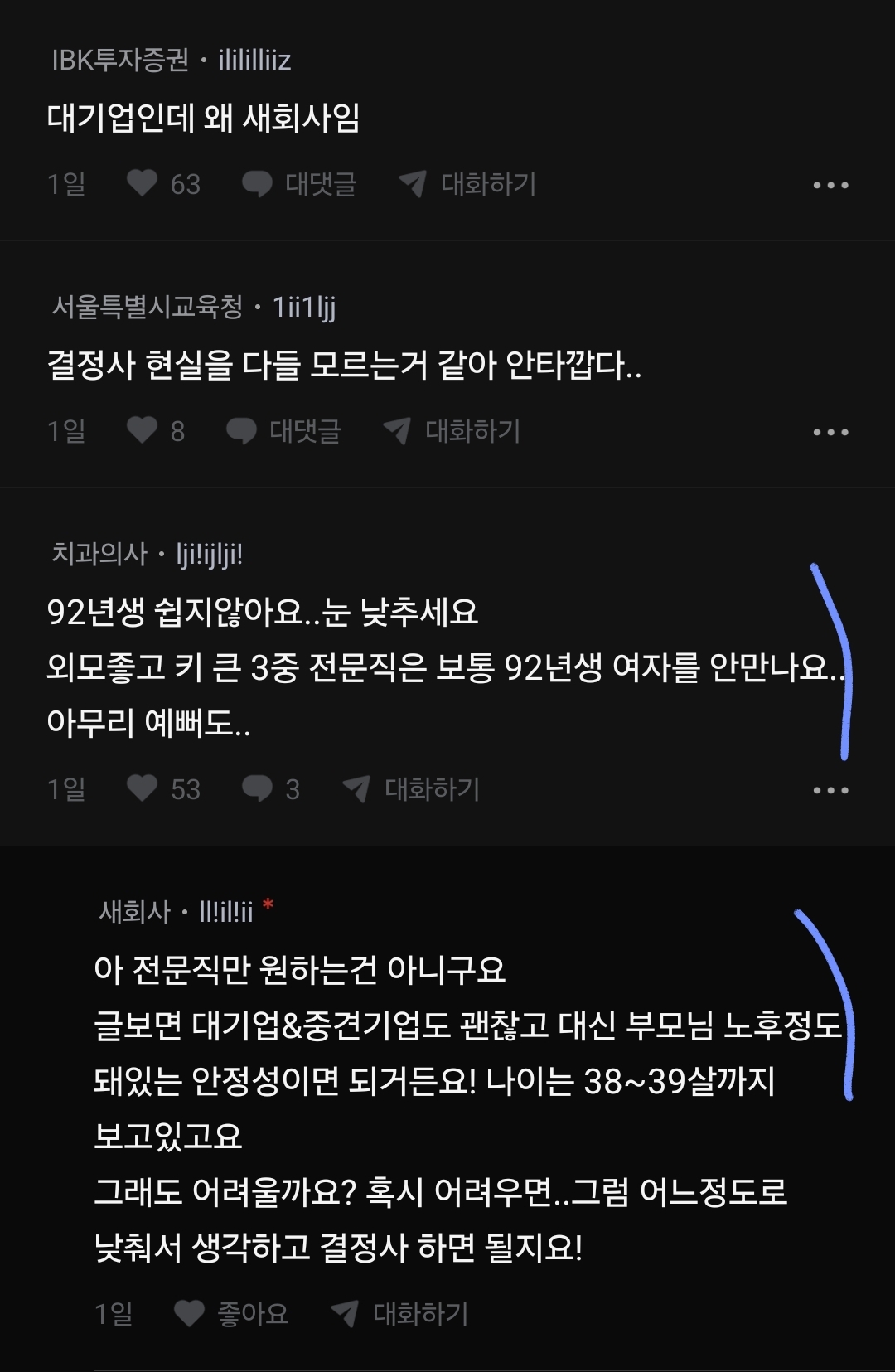Like the 서울특별시교육청 comment

click(143, 430)
